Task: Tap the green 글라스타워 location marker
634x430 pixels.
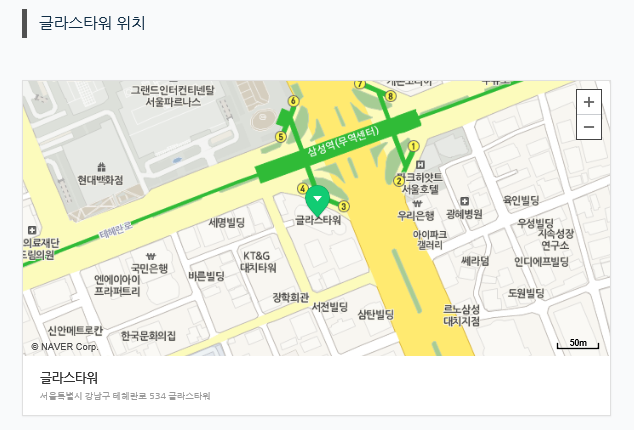Action: [317, 196]
